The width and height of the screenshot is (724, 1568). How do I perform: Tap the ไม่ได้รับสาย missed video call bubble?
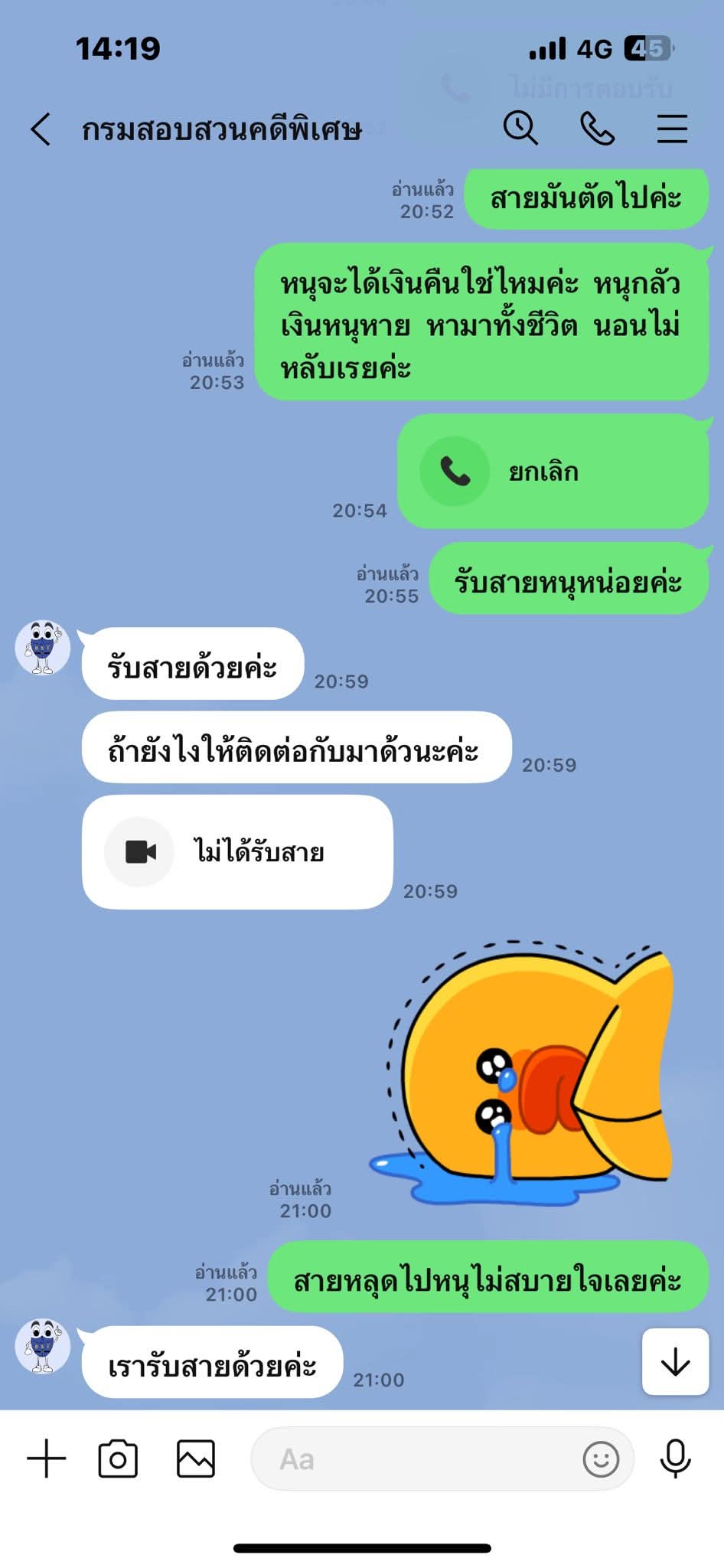(x=237, y=852)
